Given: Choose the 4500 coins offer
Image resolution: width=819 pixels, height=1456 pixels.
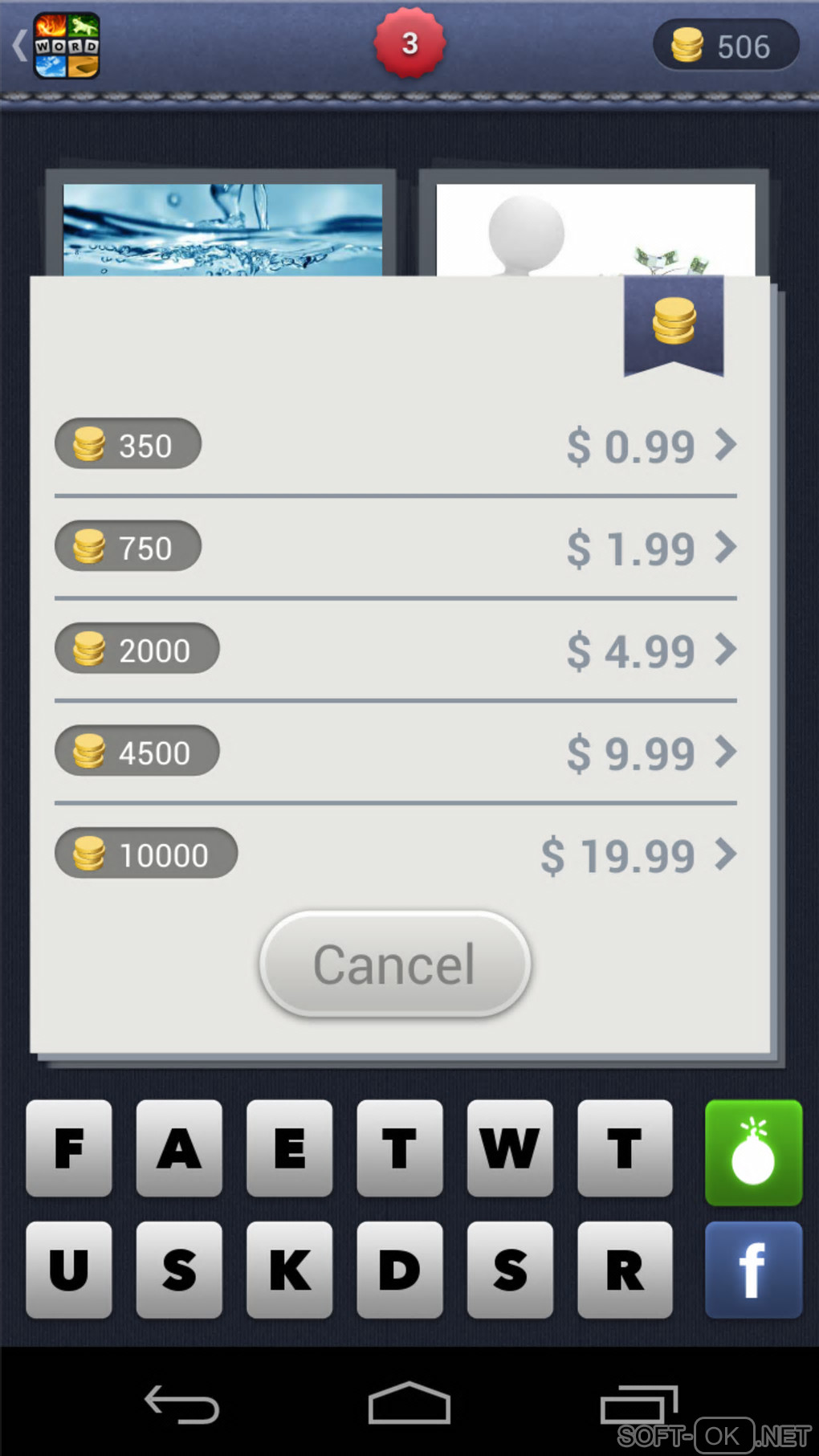Looking at the screenshot, I should pos(395,752).
